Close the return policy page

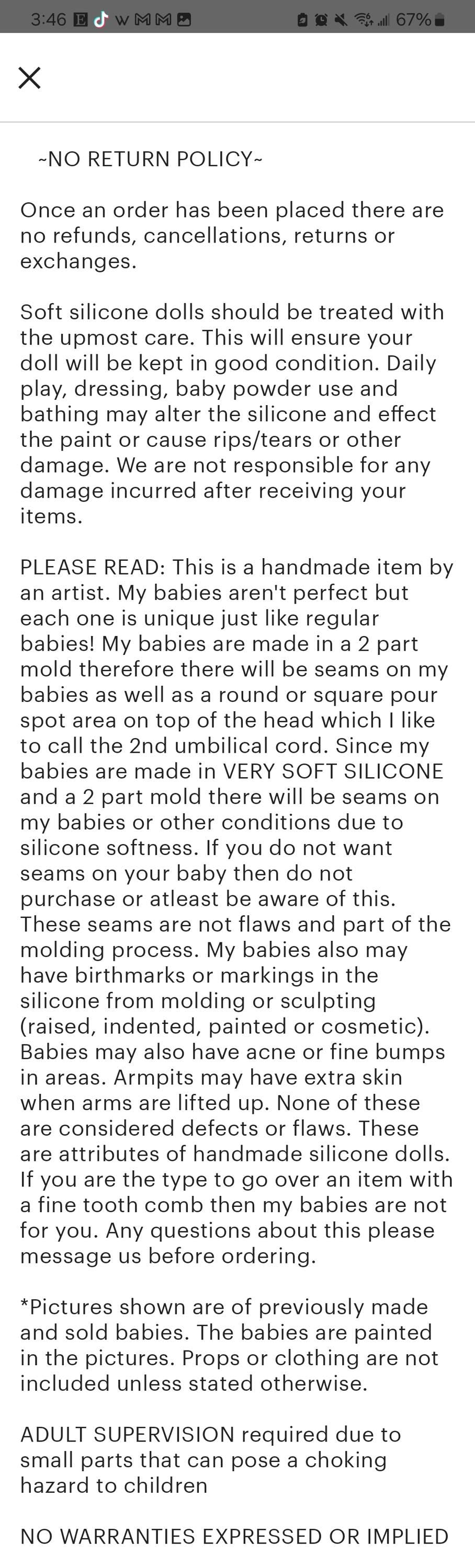point(29,78)
